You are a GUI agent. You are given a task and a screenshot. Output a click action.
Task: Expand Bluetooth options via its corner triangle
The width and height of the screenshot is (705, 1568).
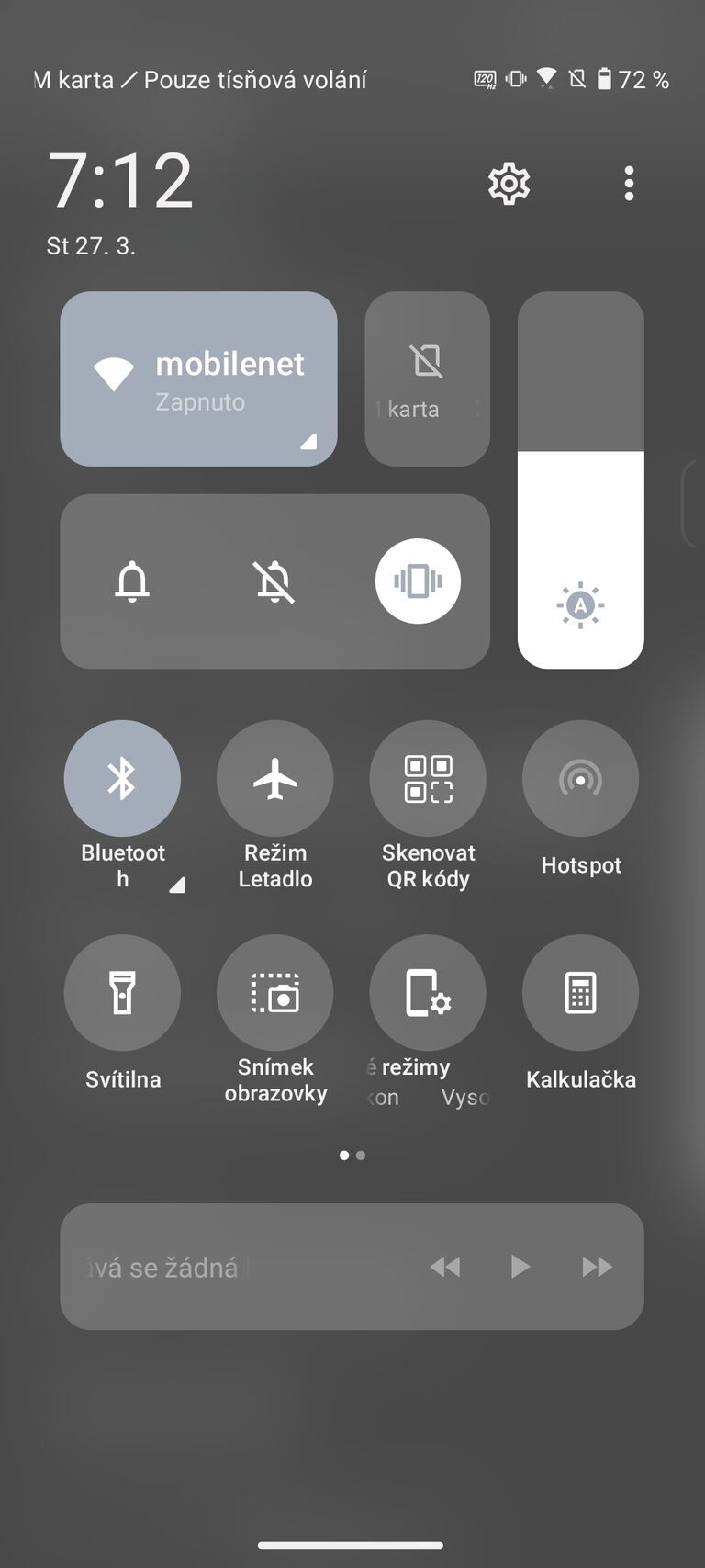(x=175, y=884)
